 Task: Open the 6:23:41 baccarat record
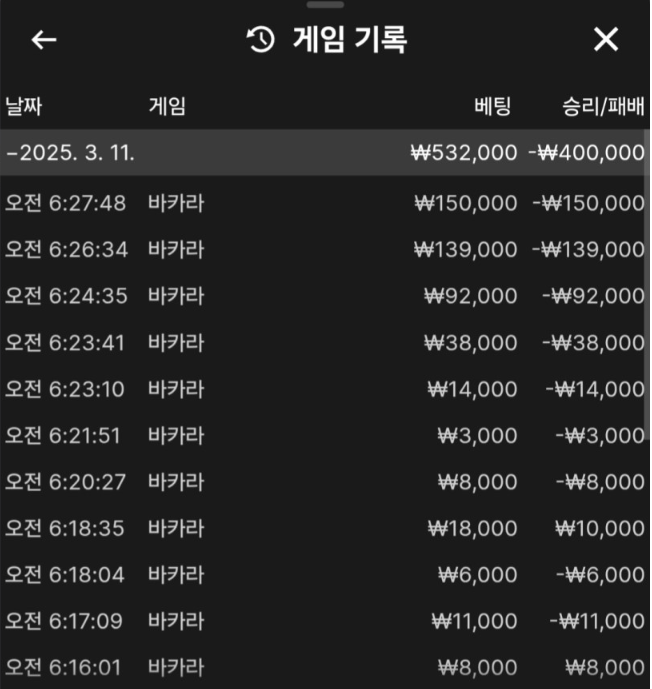pos(325,343)
